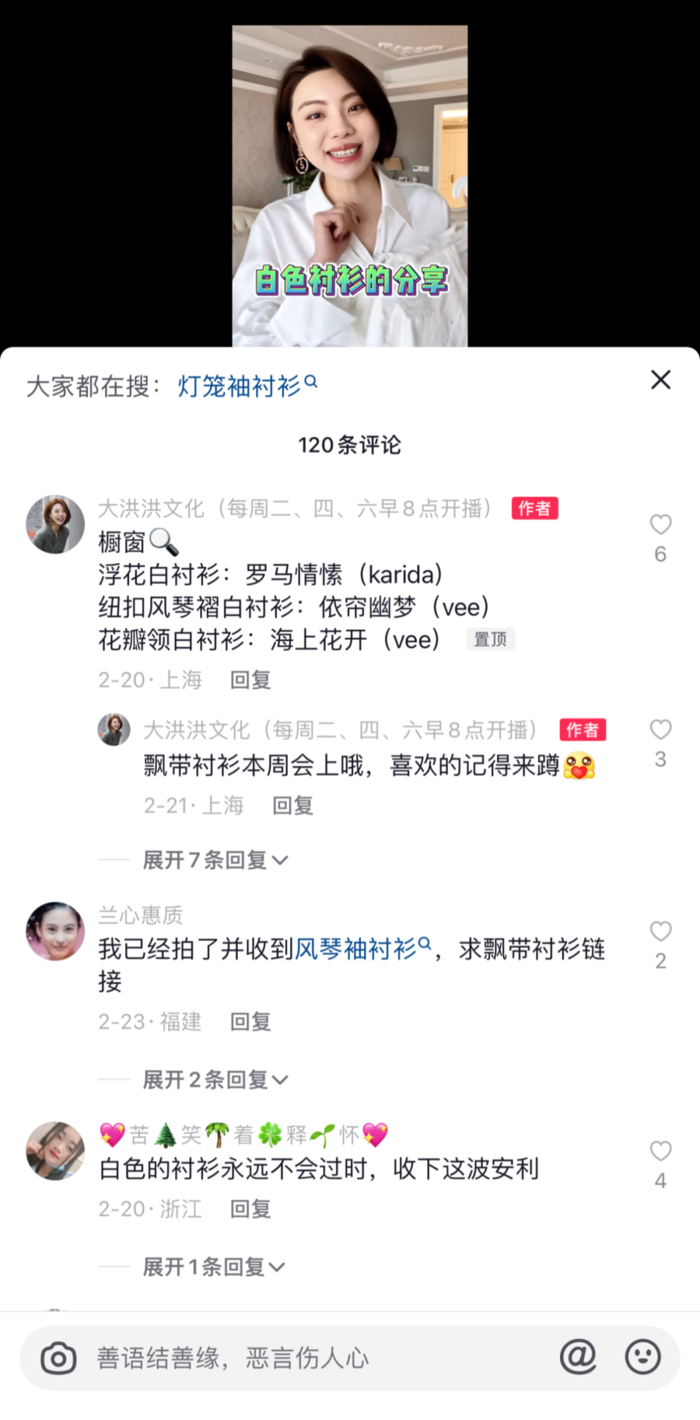Image resolution: width=700 pixels, height=1420 pixels.
Task: Reply to the 白色的衬衫永远不会过时 comment
Action: 250,1209
